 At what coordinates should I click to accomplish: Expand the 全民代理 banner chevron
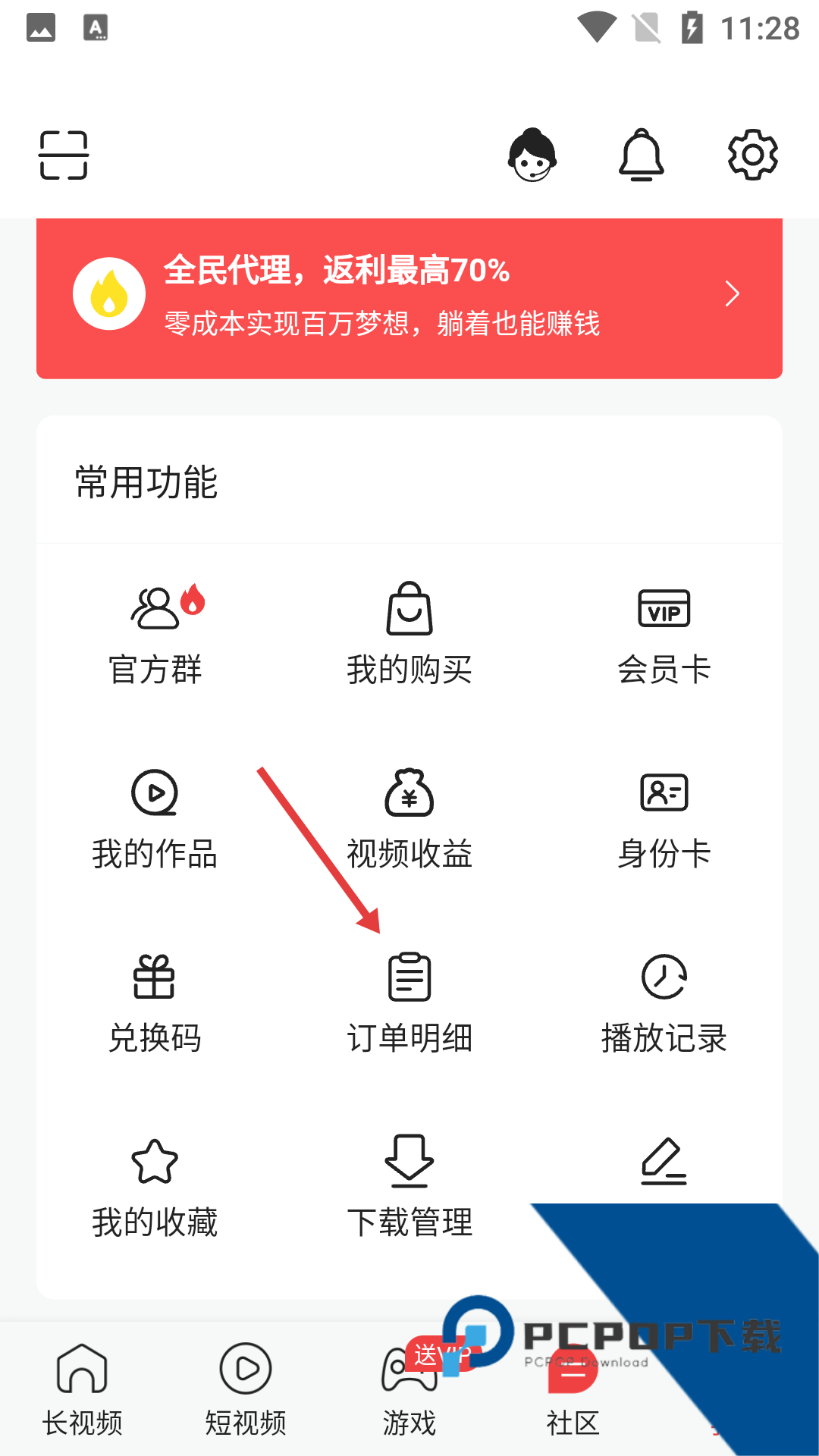click(733, 293)
